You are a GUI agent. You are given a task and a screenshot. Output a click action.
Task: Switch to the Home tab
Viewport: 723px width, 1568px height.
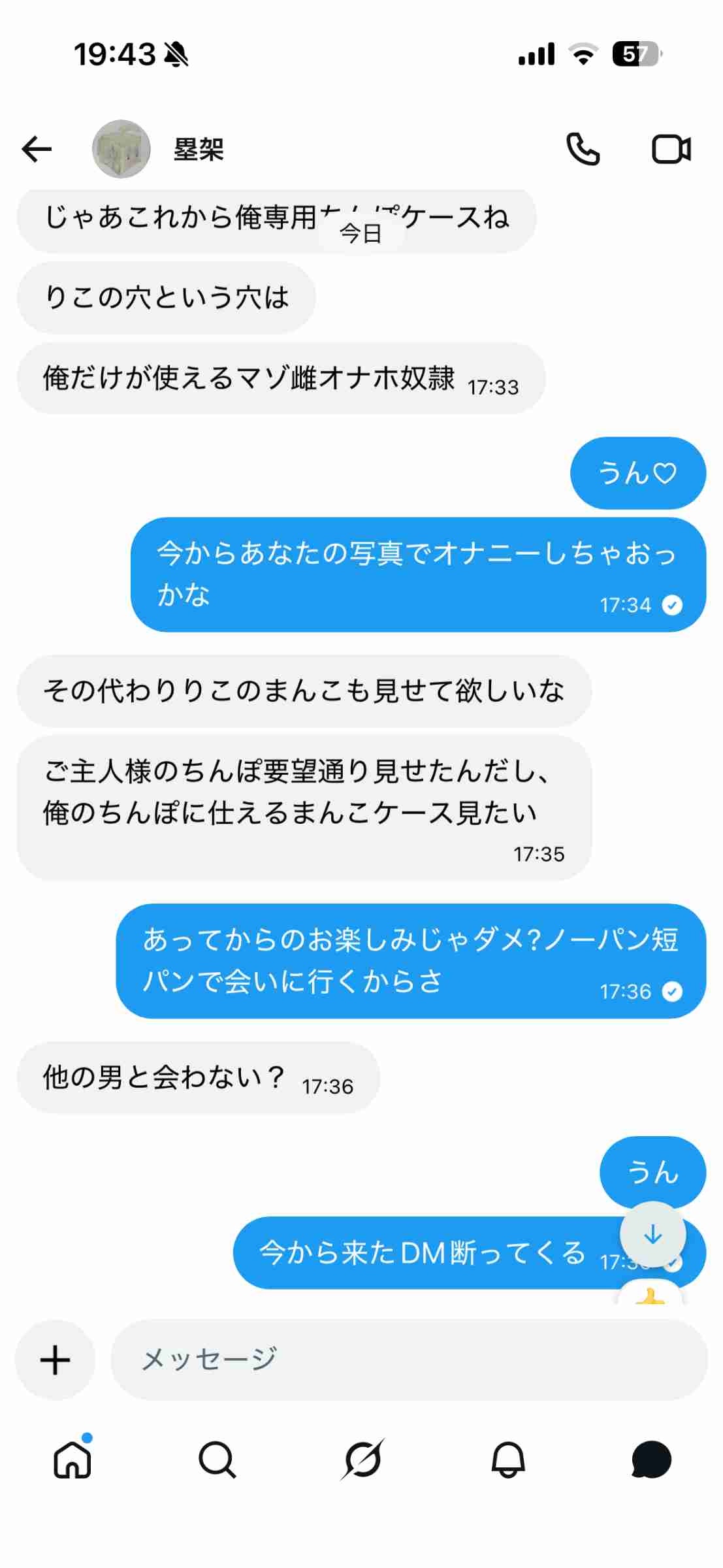(72, 1460)
